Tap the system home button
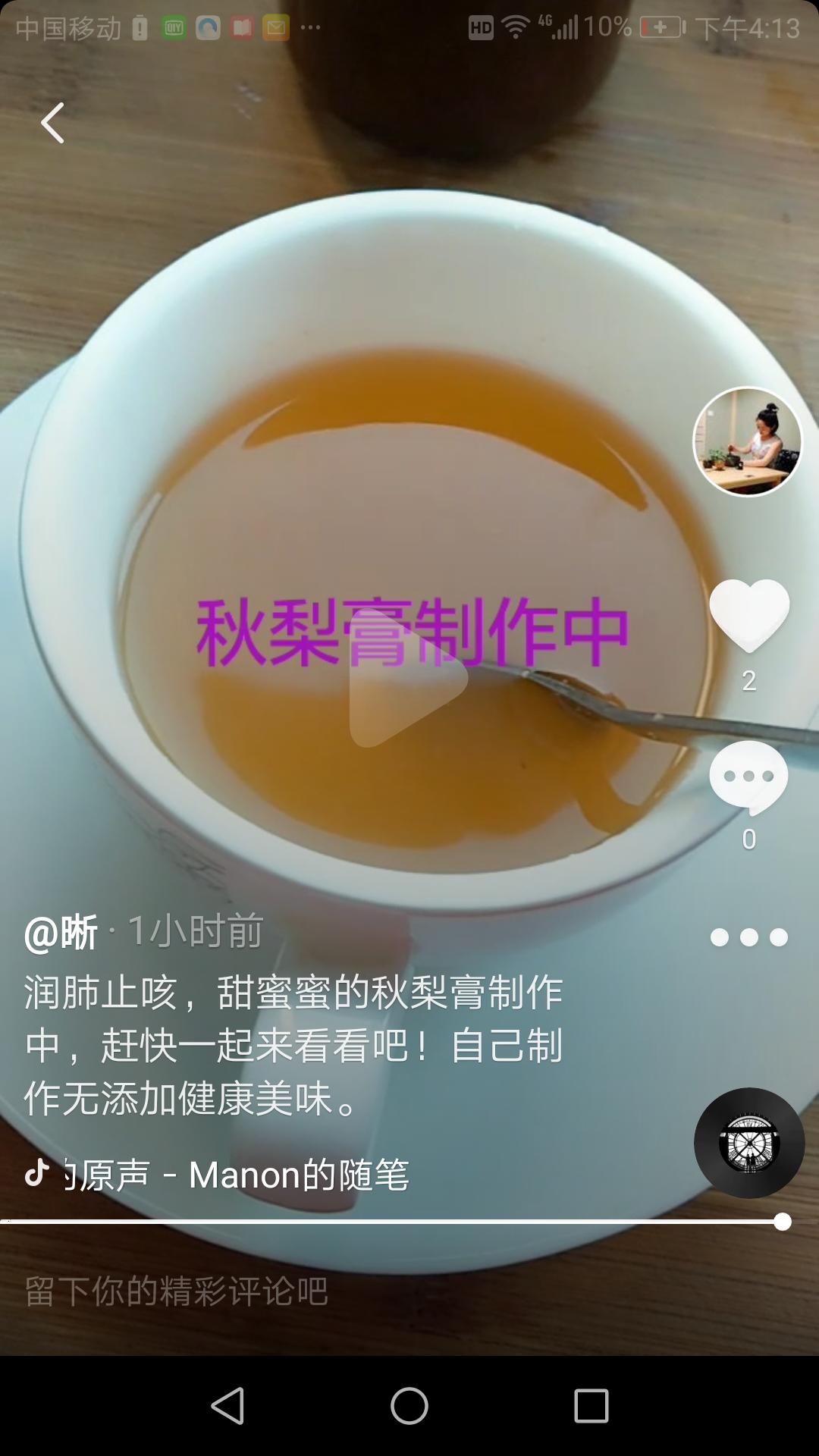 (x=409, y=1407)
